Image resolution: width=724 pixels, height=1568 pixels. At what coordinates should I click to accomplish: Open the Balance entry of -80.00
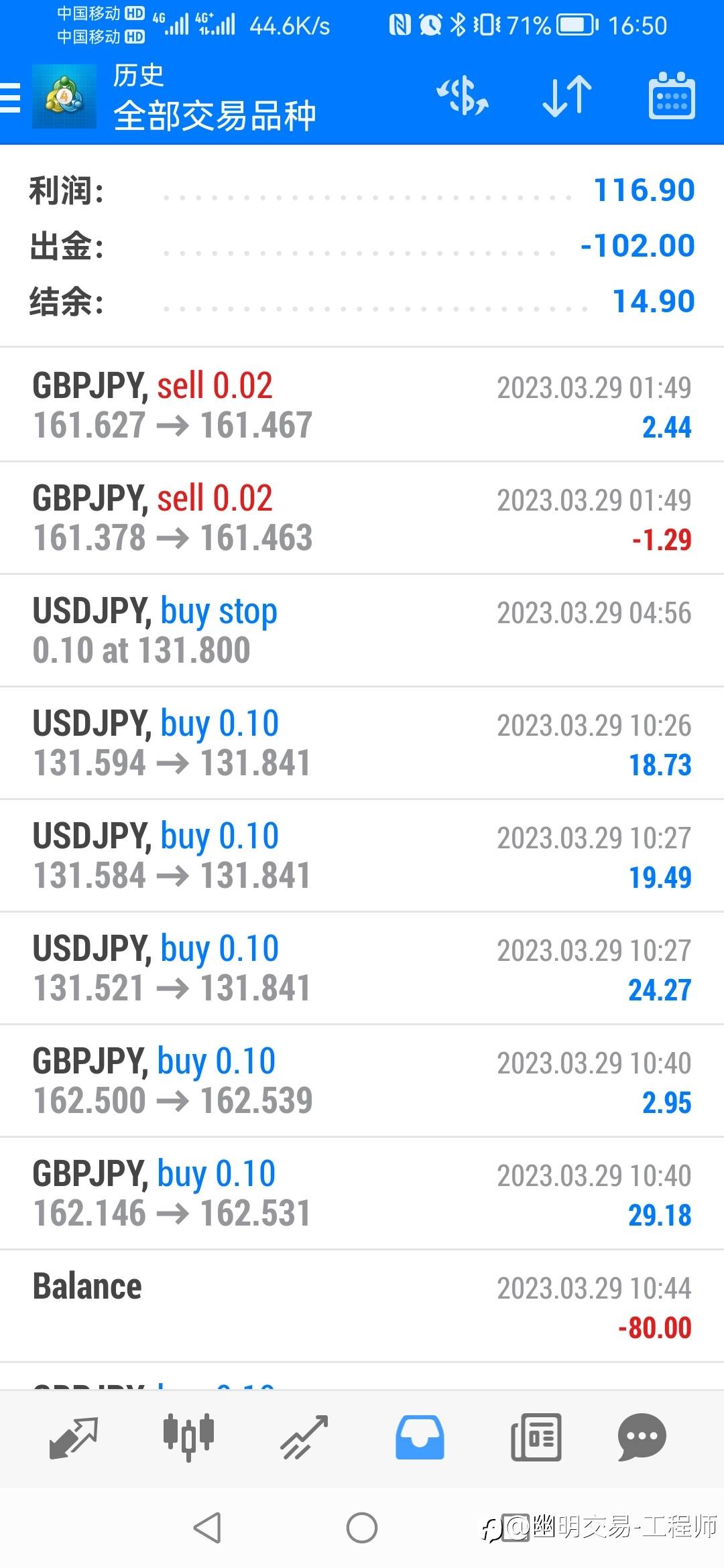tap(362, 1306)
